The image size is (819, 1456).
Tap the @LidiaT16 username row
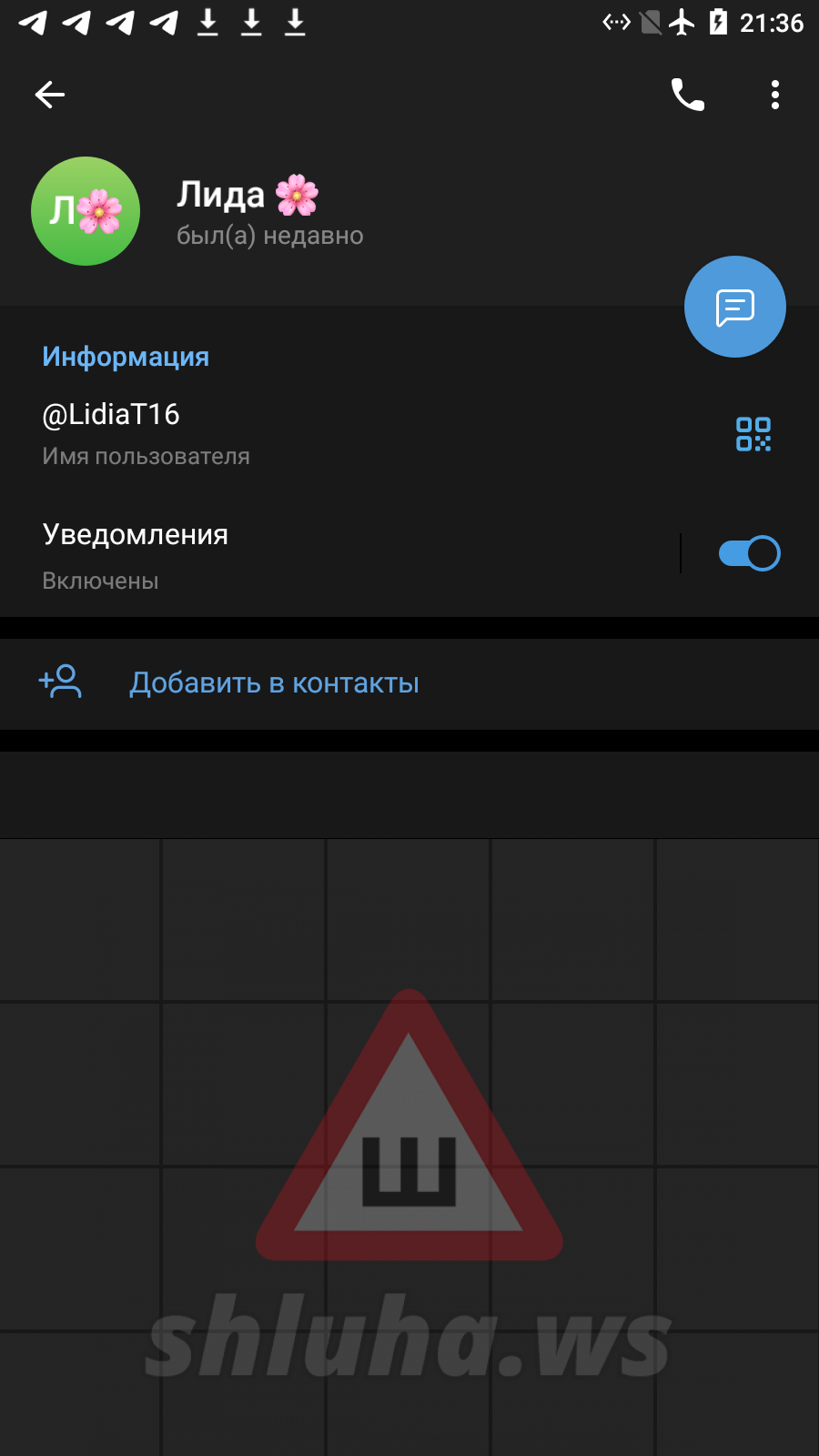[x=273, y=433]
